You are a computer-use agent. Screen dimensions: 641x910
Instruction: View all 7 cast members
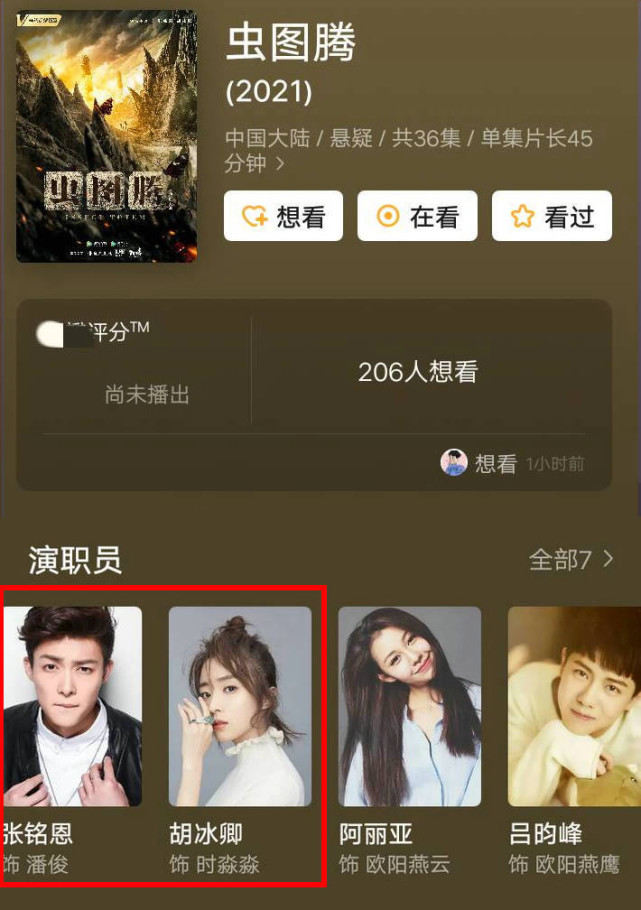[x=570, y=560]
